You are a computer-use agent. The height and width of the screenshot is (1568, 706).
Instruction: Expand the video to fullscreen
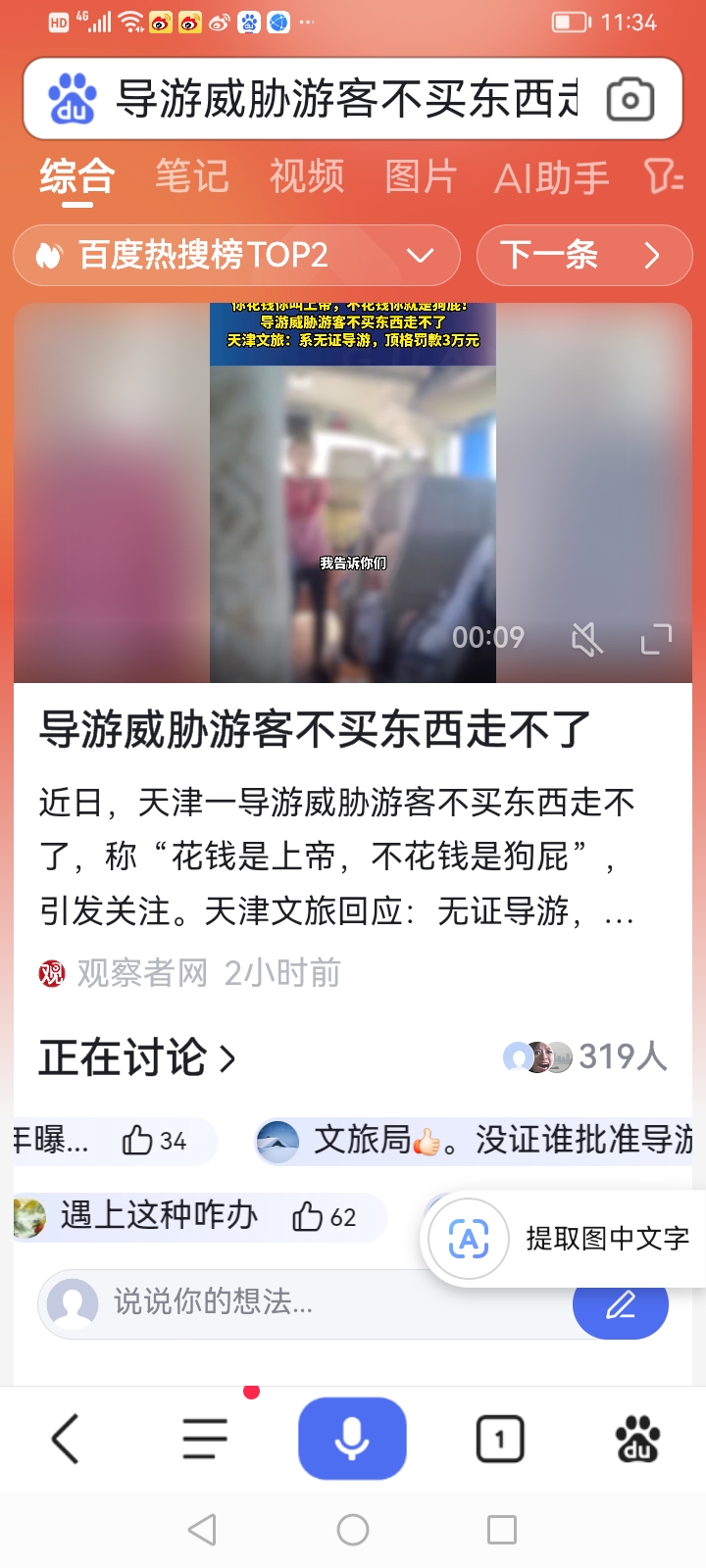[656, 639]
